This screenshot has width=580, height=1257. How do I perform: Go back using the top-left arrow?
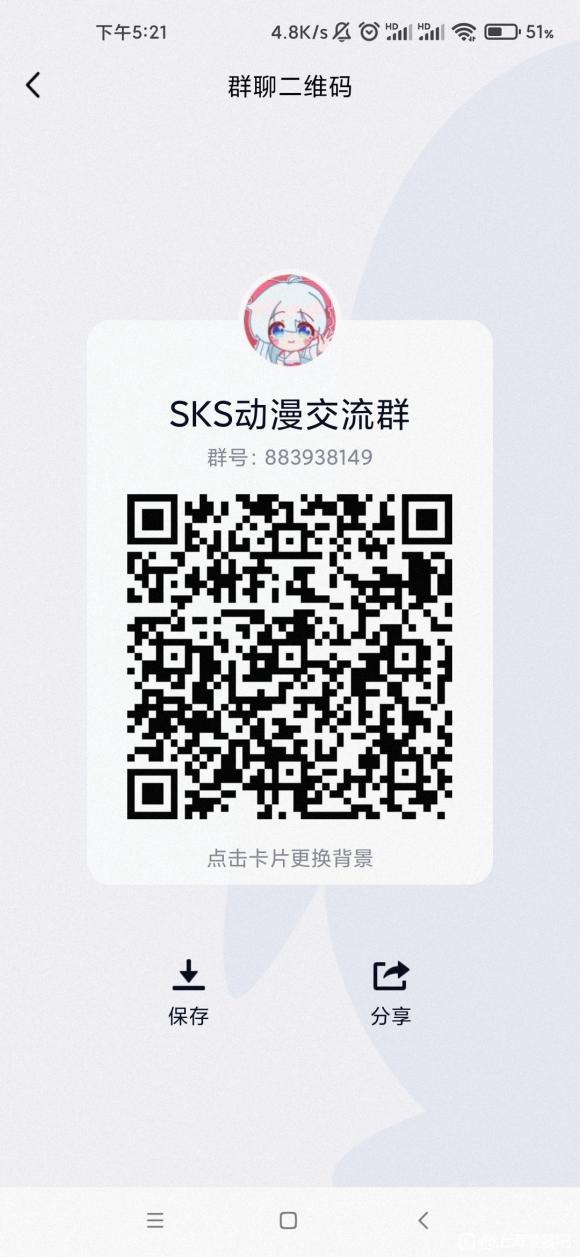tap(33, 86)
